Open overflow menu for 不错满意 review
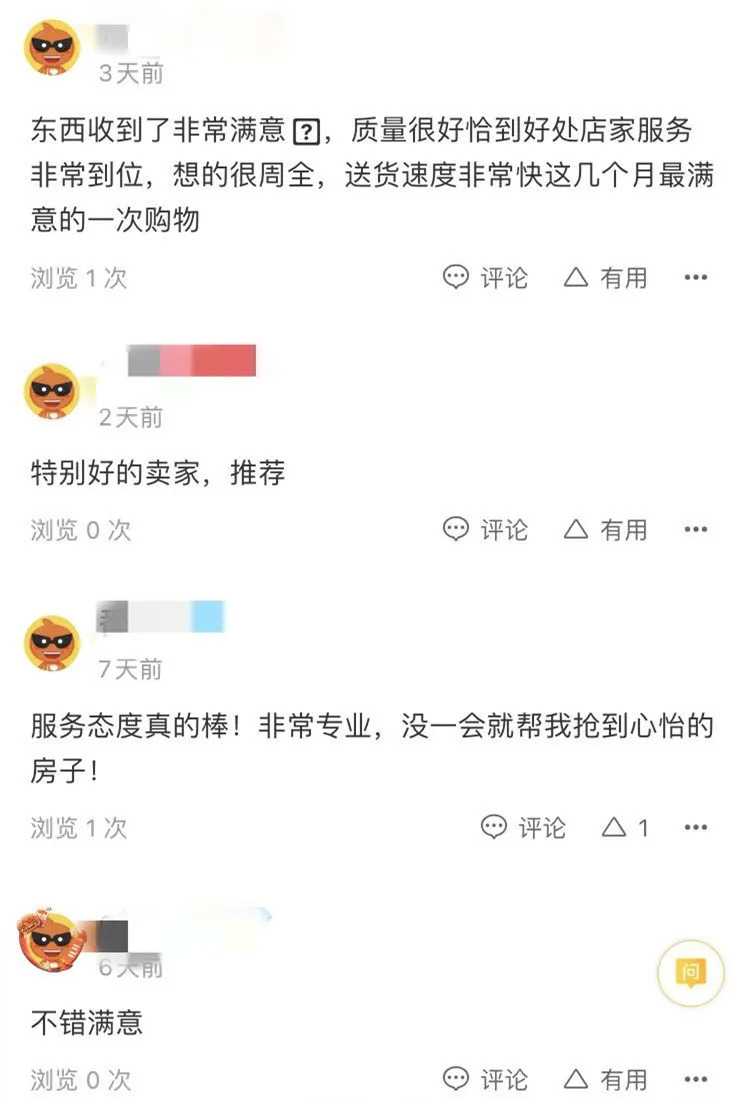Image resolution: width=748 pixels, height=1100 pixels. [x=695, y=1079]
